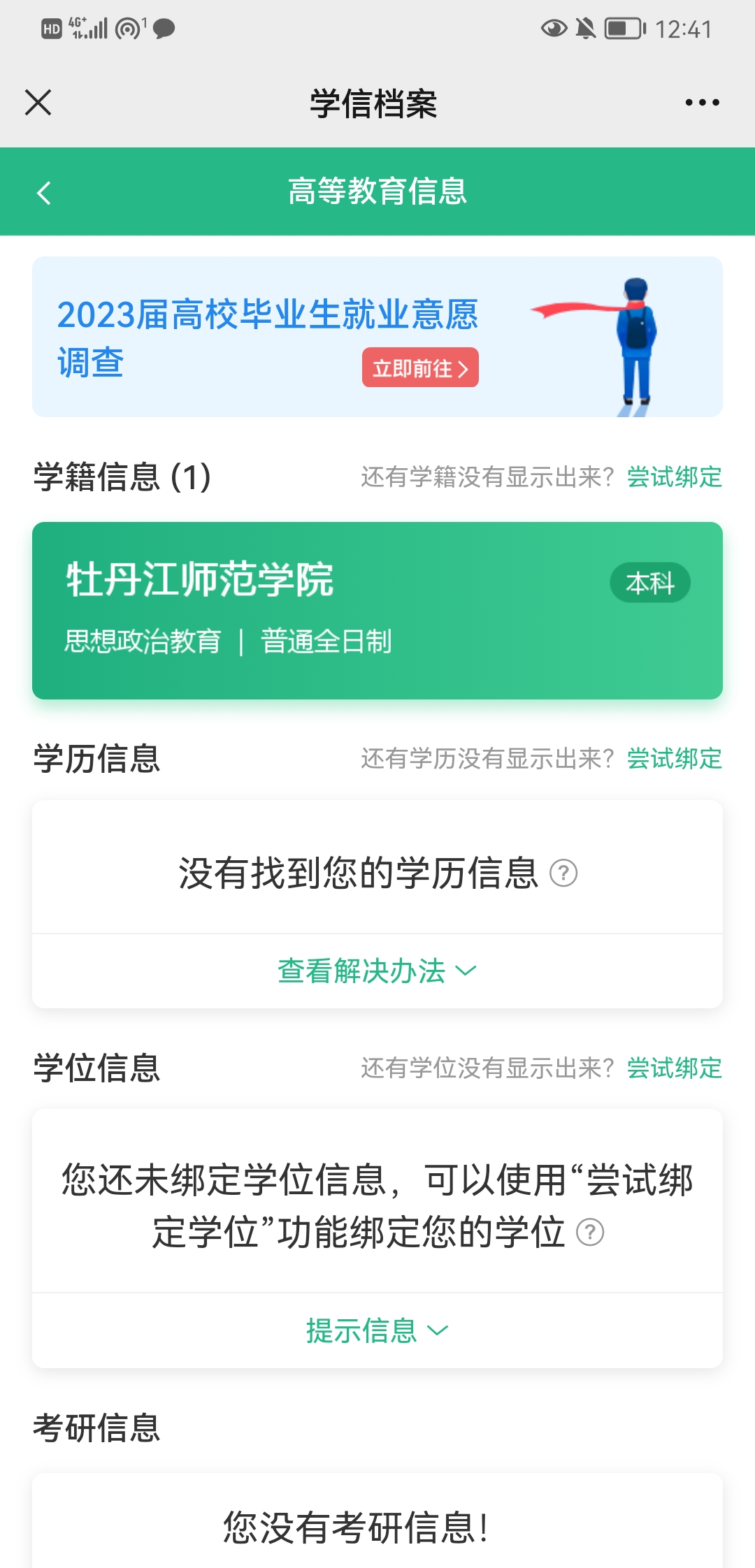Open the three-dot overflow menu

click(x=702, y=103)
